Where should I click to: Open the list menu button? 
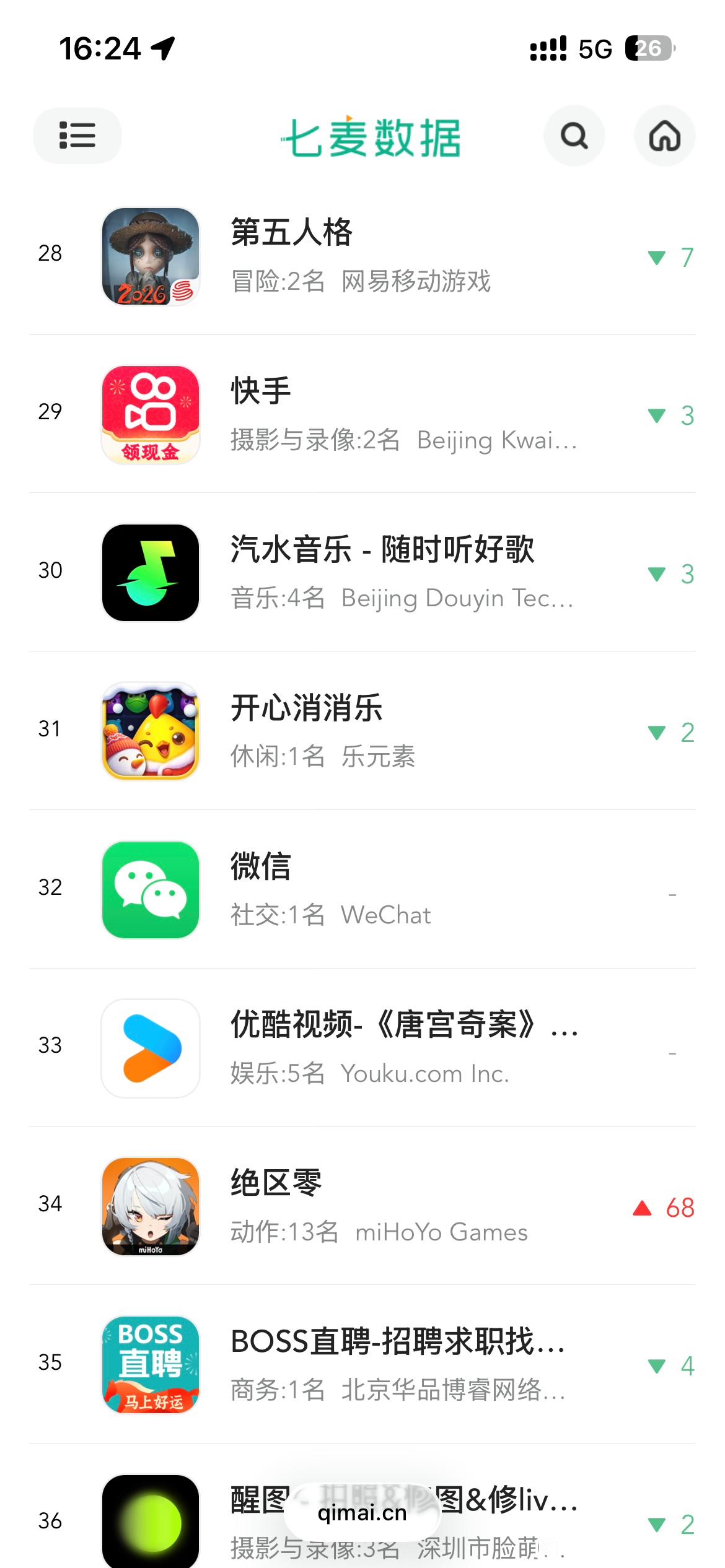77,136
